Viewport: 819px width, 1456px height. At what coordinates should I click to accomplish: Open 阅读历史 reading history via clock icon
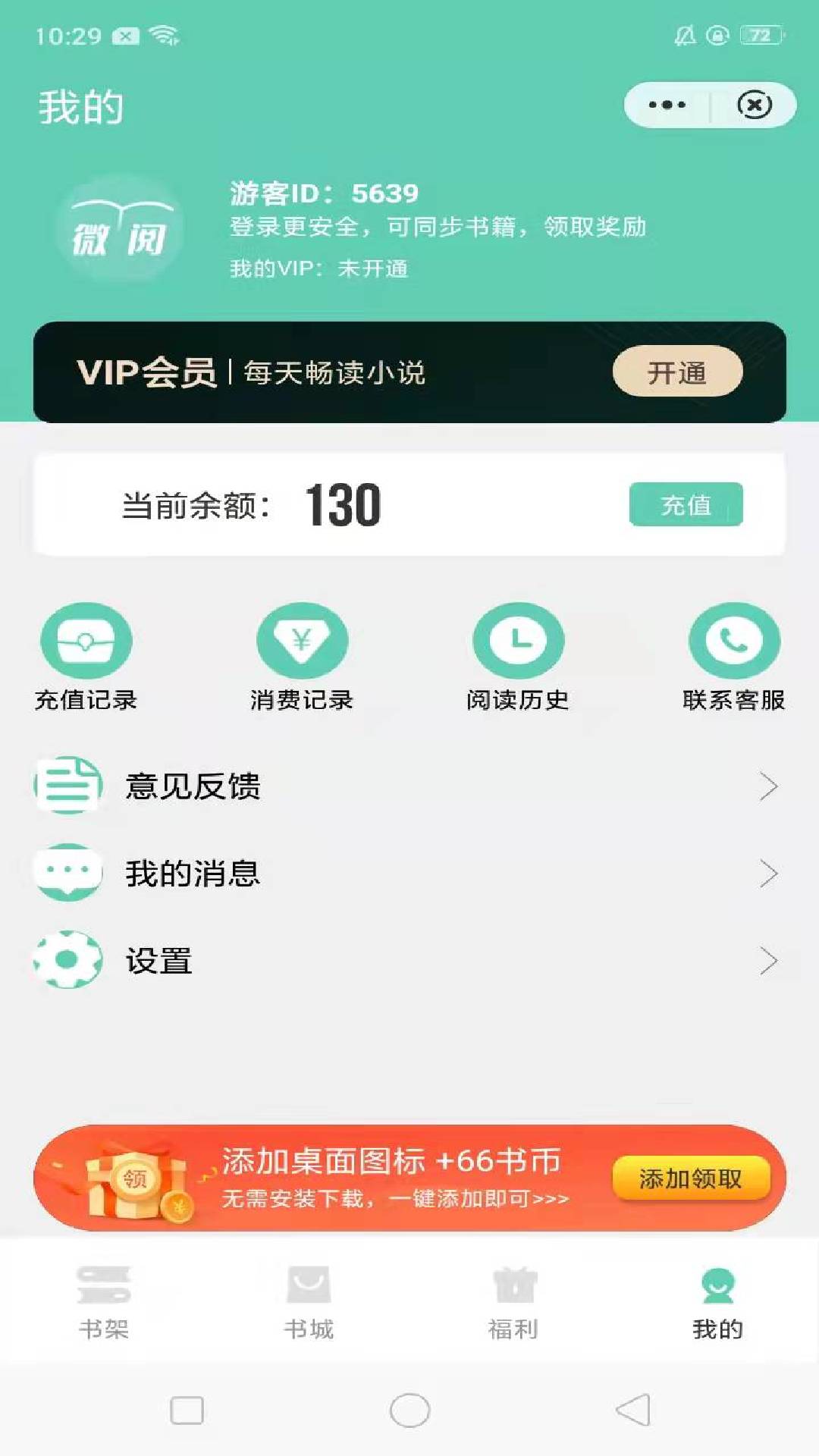coord(519,641)
